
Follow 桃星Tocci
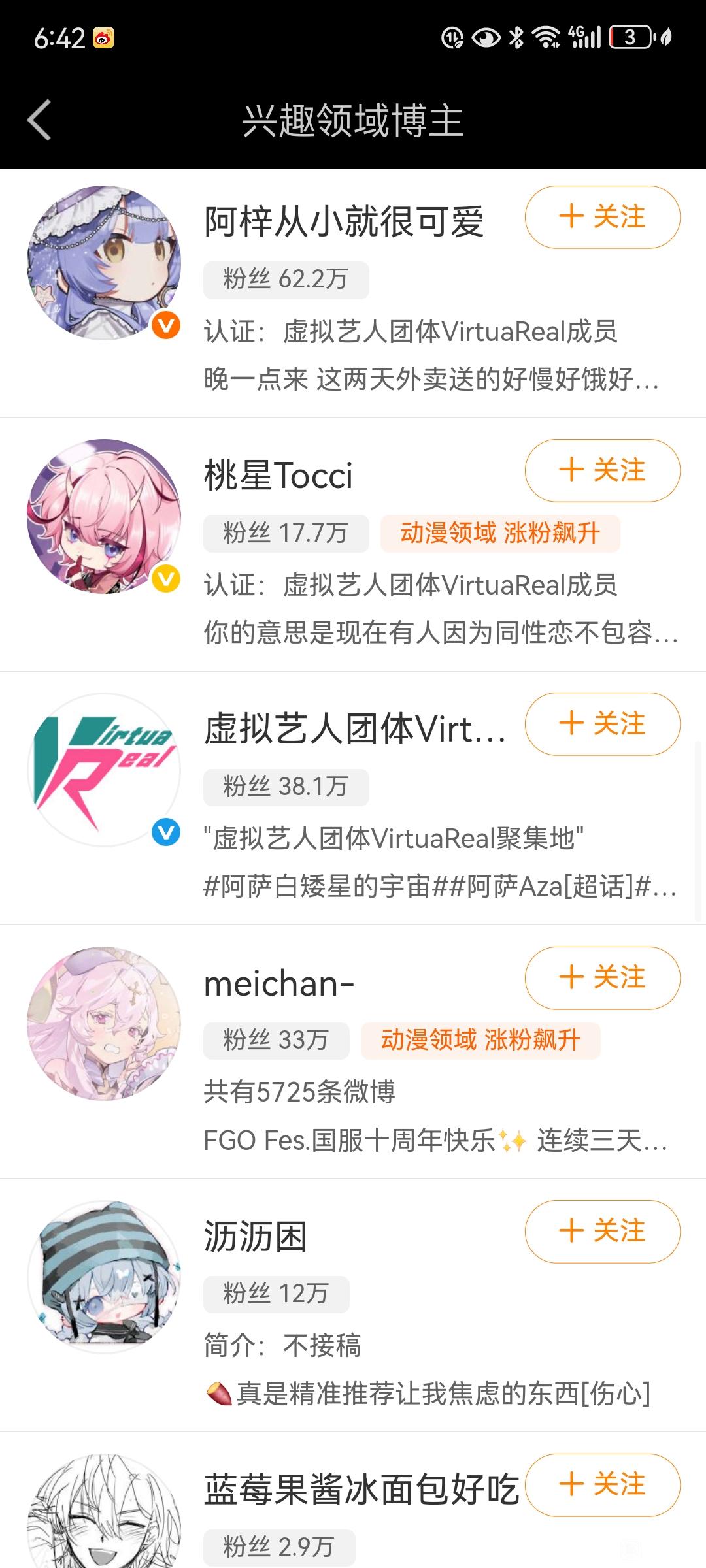(602, 470)
